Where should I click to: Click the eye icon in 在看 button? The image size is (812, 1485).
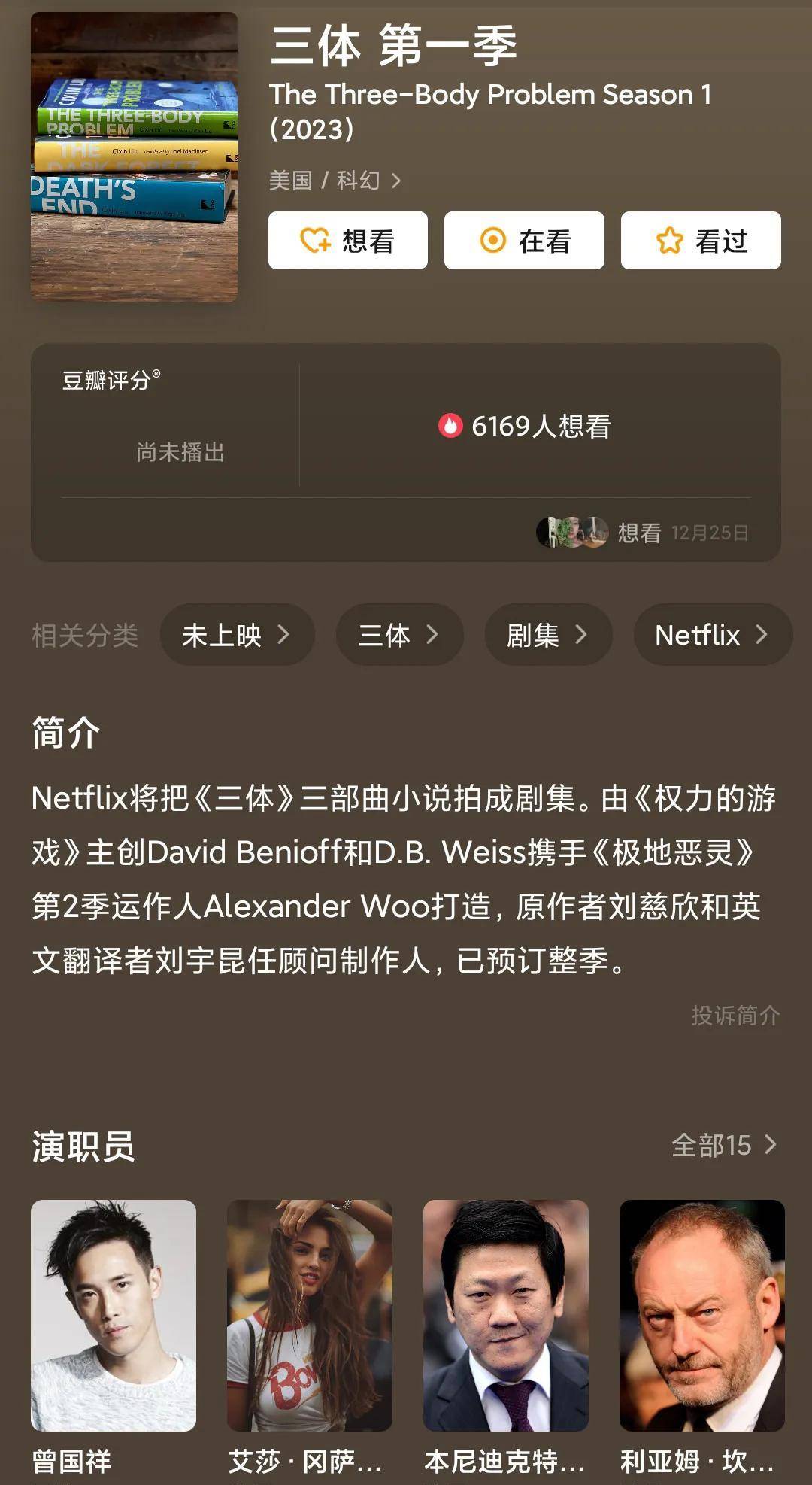[x=494, y=240]
